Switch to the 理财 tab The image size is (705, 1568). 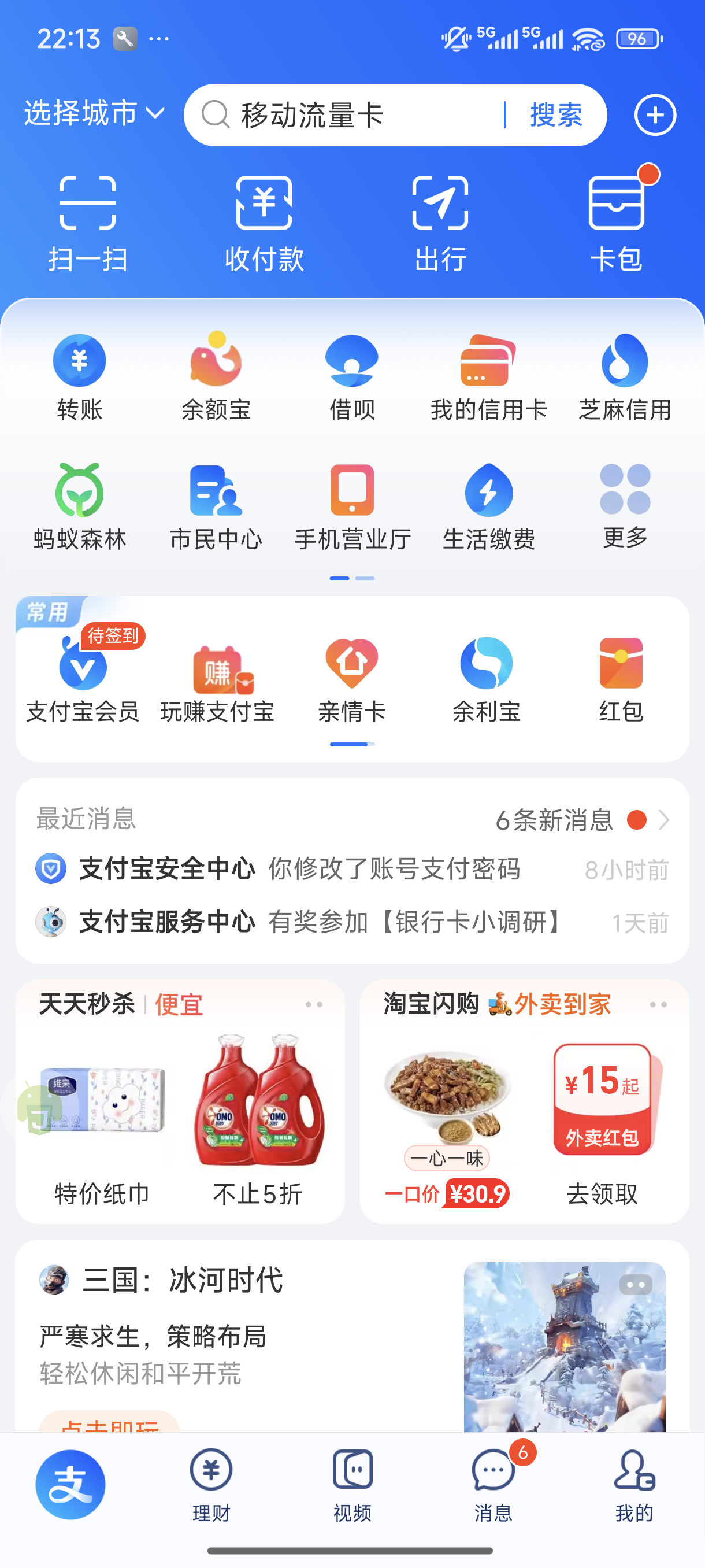[211, 1484]
